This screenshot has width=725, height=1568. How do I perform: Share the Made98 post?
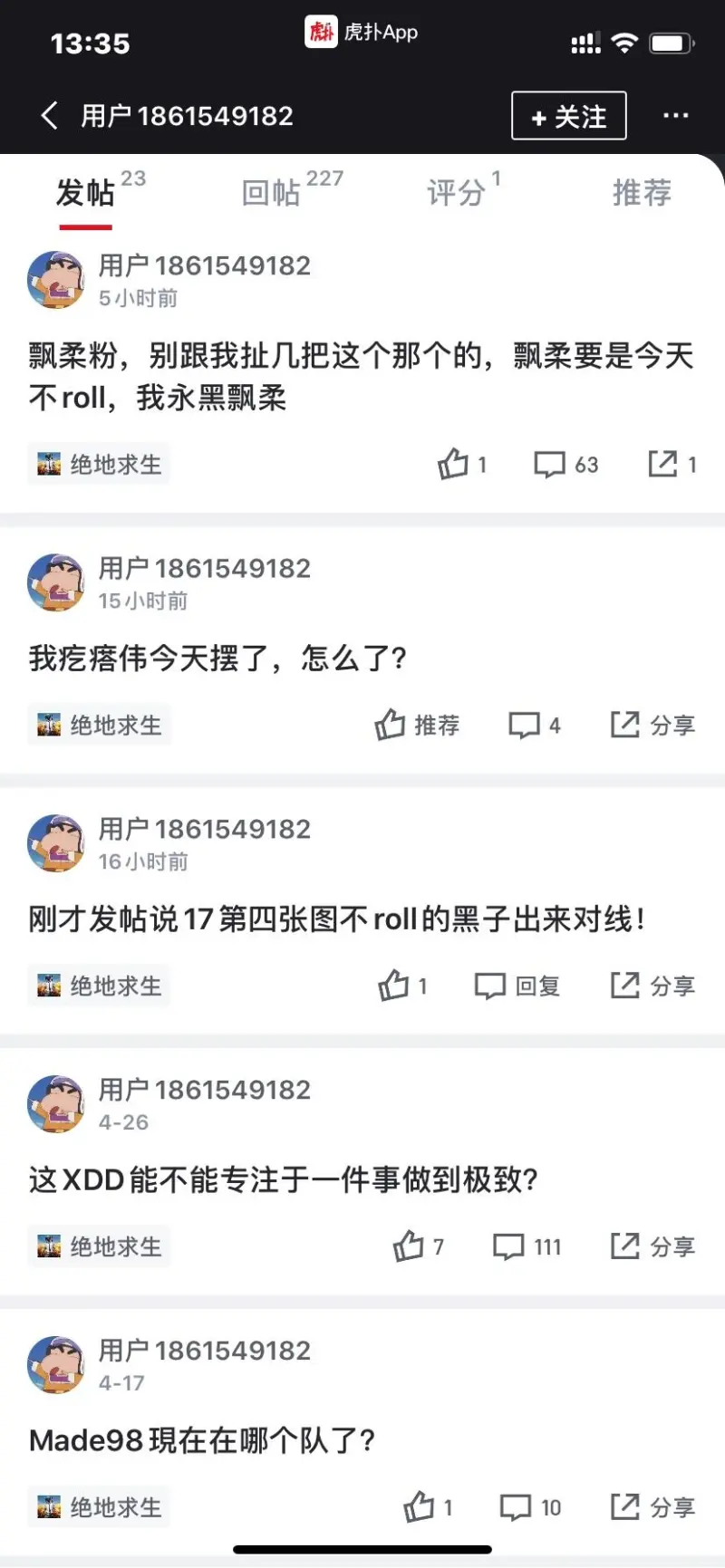pyautogui.click(x=652, y=1507)
